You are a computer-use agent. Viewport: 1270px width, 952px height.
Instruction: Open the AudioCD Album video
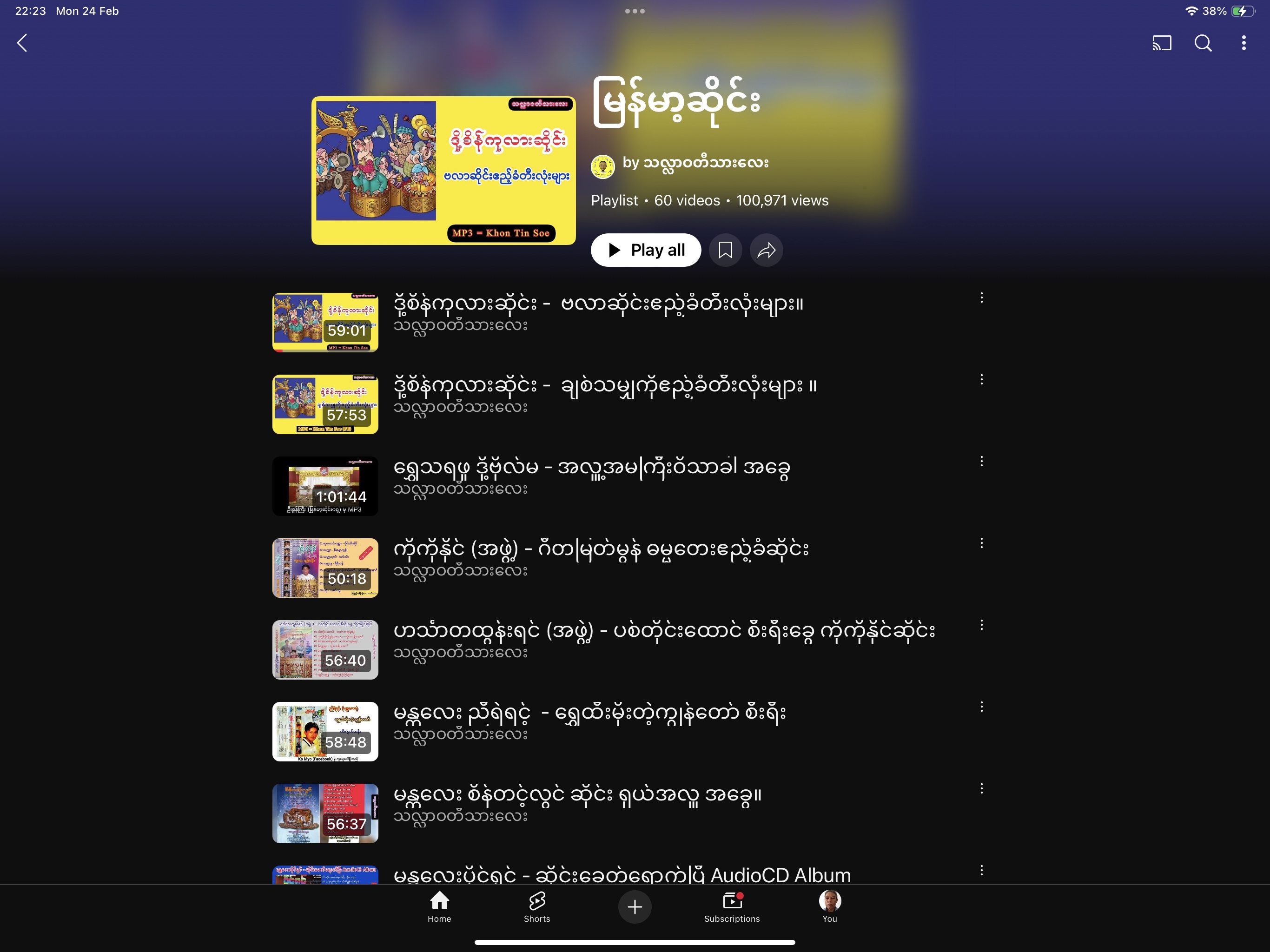point(621,875)
